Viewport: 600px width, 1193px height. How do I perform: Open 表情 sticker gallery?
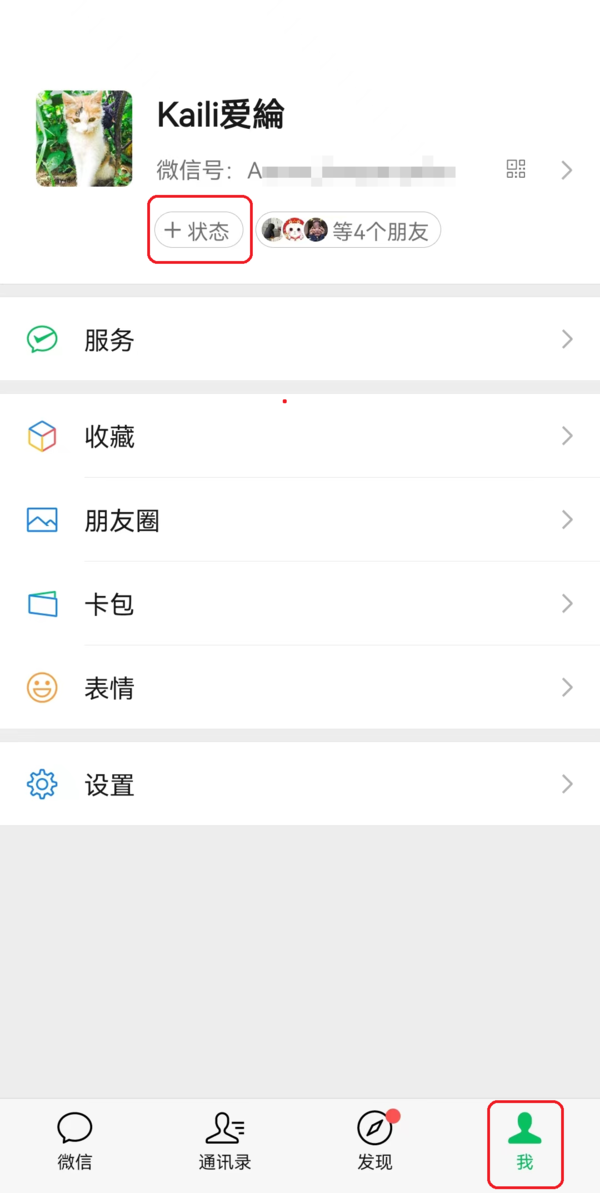coord(300,688)
